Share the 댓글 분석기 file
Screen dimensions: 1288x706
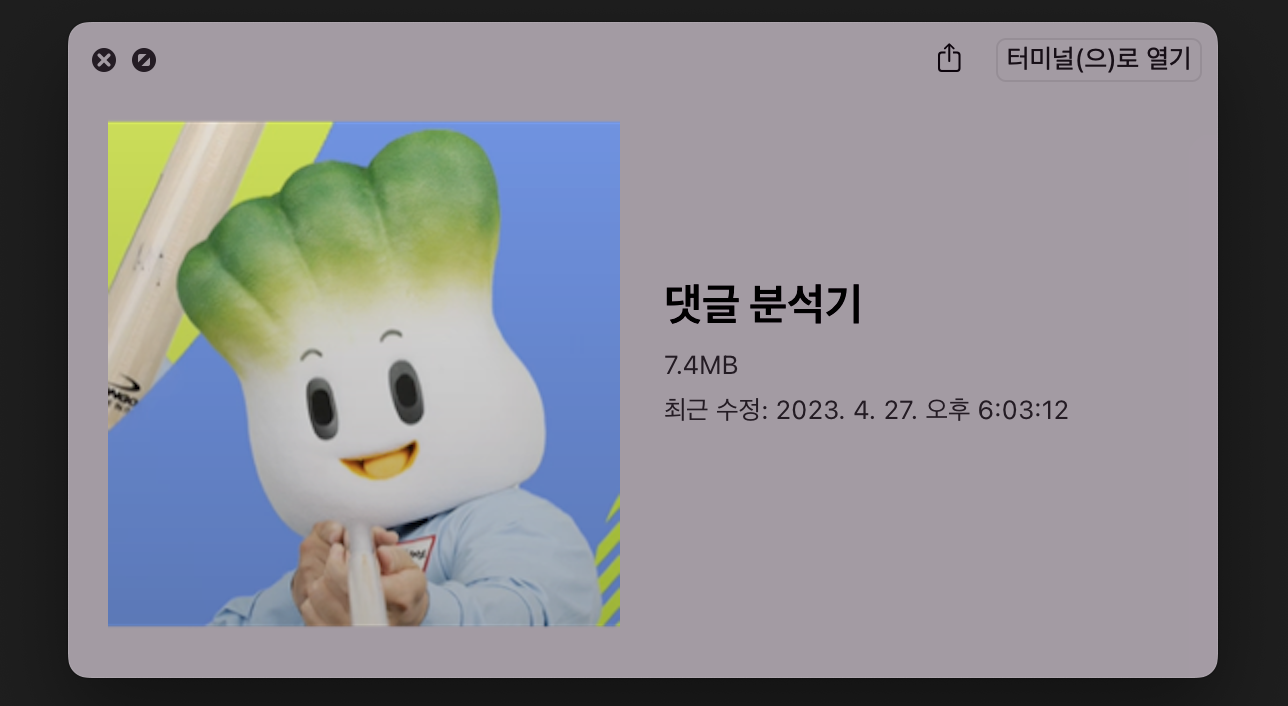tap(948, 59)
